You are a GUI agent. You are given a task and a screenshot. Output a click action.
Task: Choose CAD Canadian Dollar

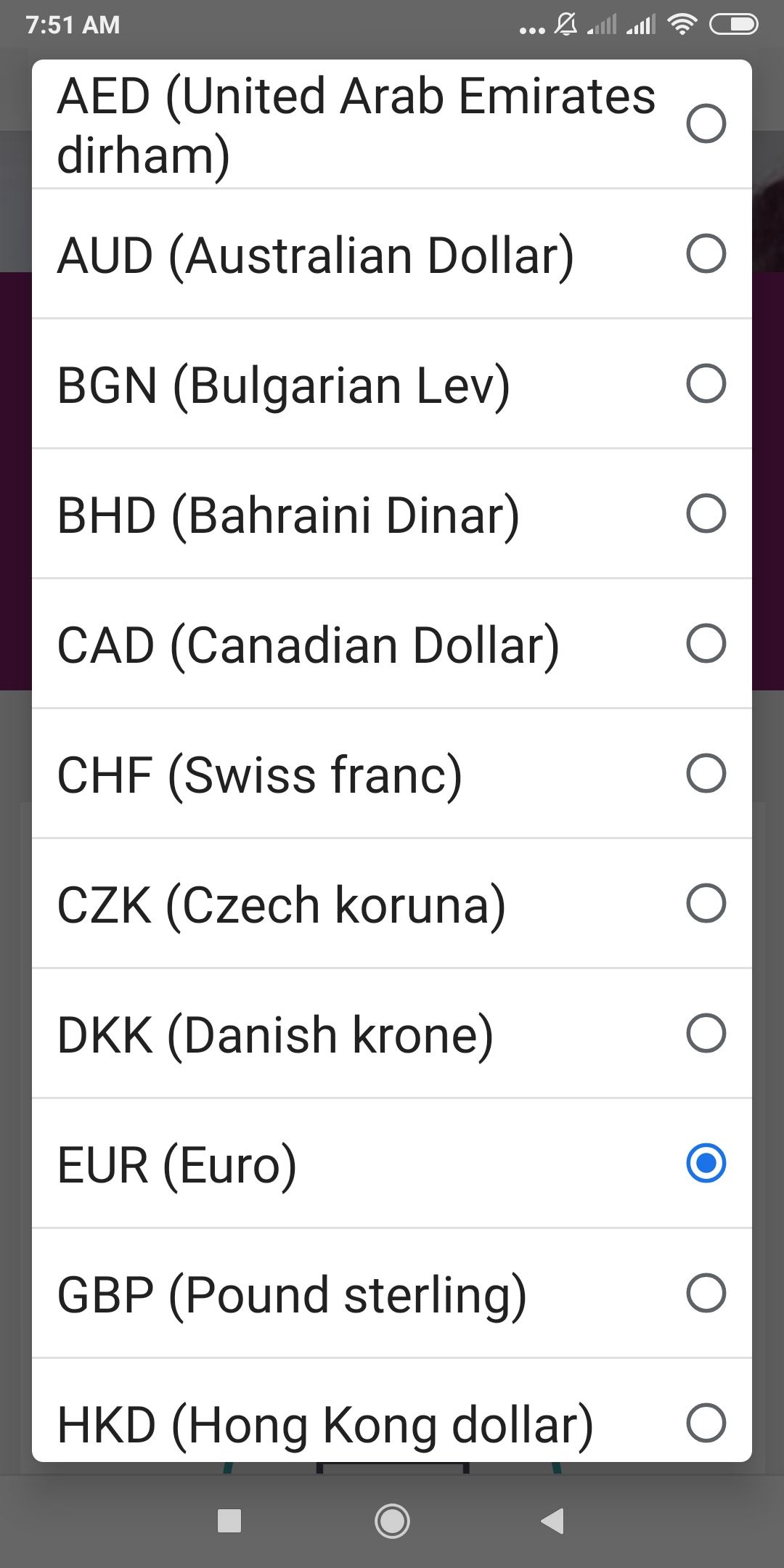[392, 644]
